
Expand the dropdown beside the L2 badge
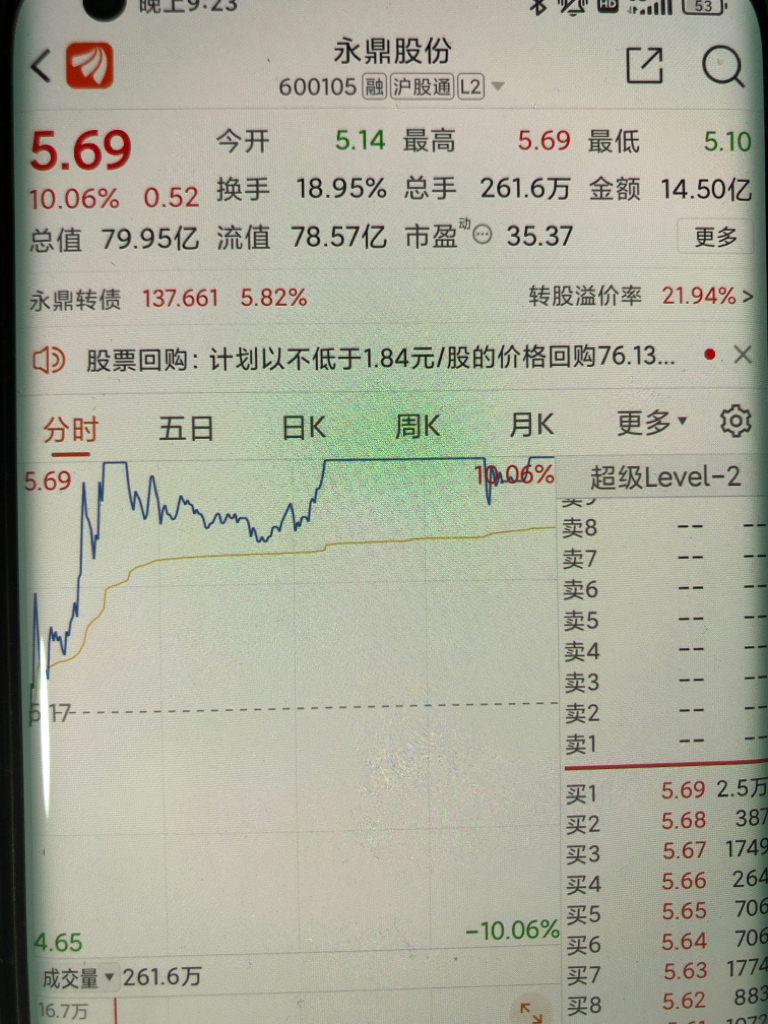(x=496, y=88)
